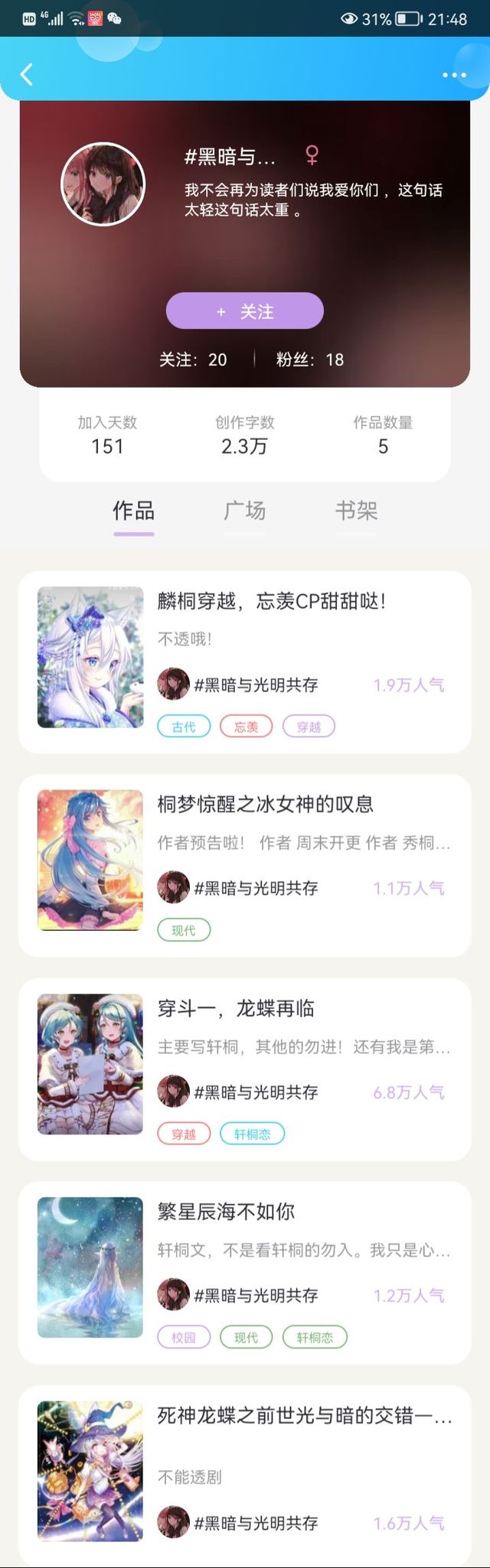Tap the 关注 follow button

pyautogui.click(x=245, y=311)
